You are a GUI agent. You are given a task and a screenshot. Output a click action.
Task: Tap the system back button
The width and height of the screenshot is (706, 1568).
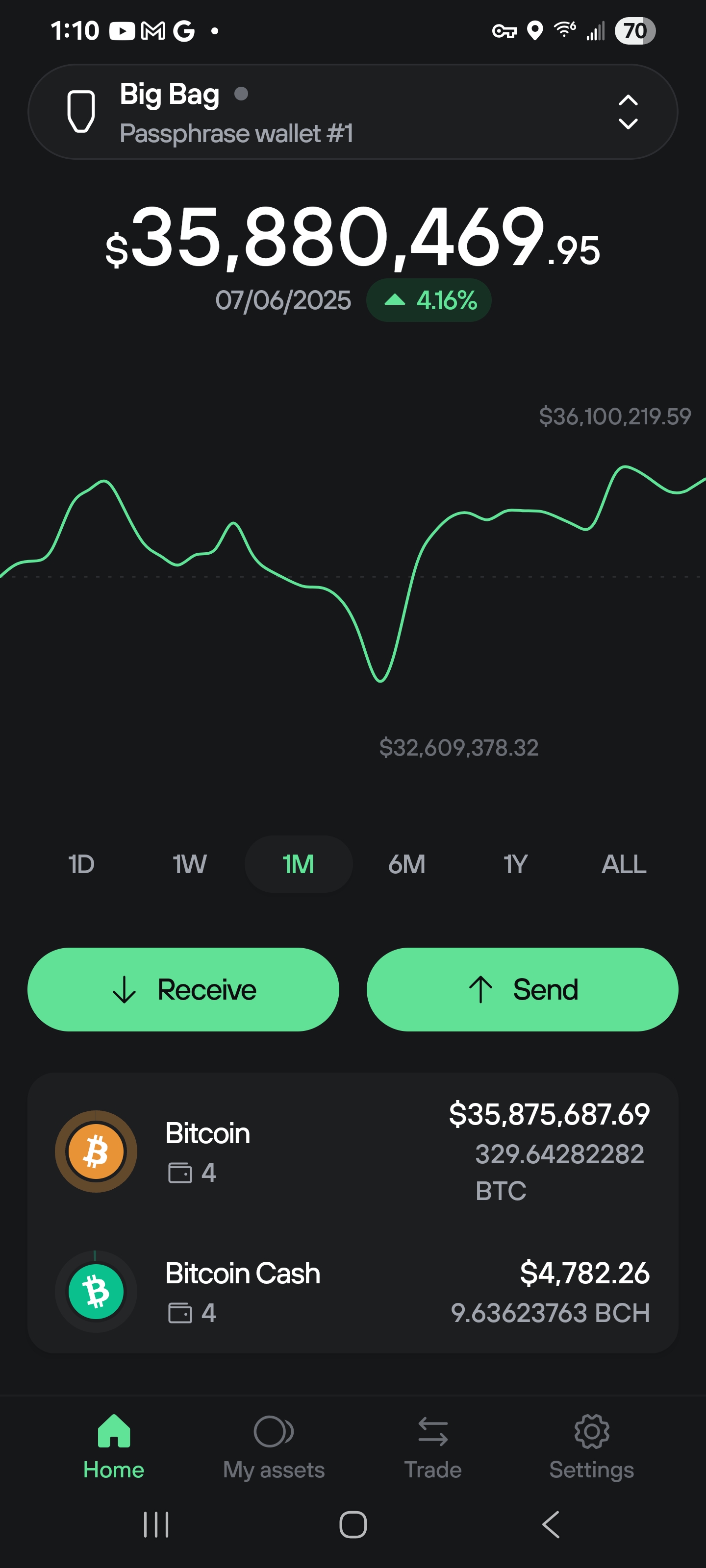click(551, 1525)
